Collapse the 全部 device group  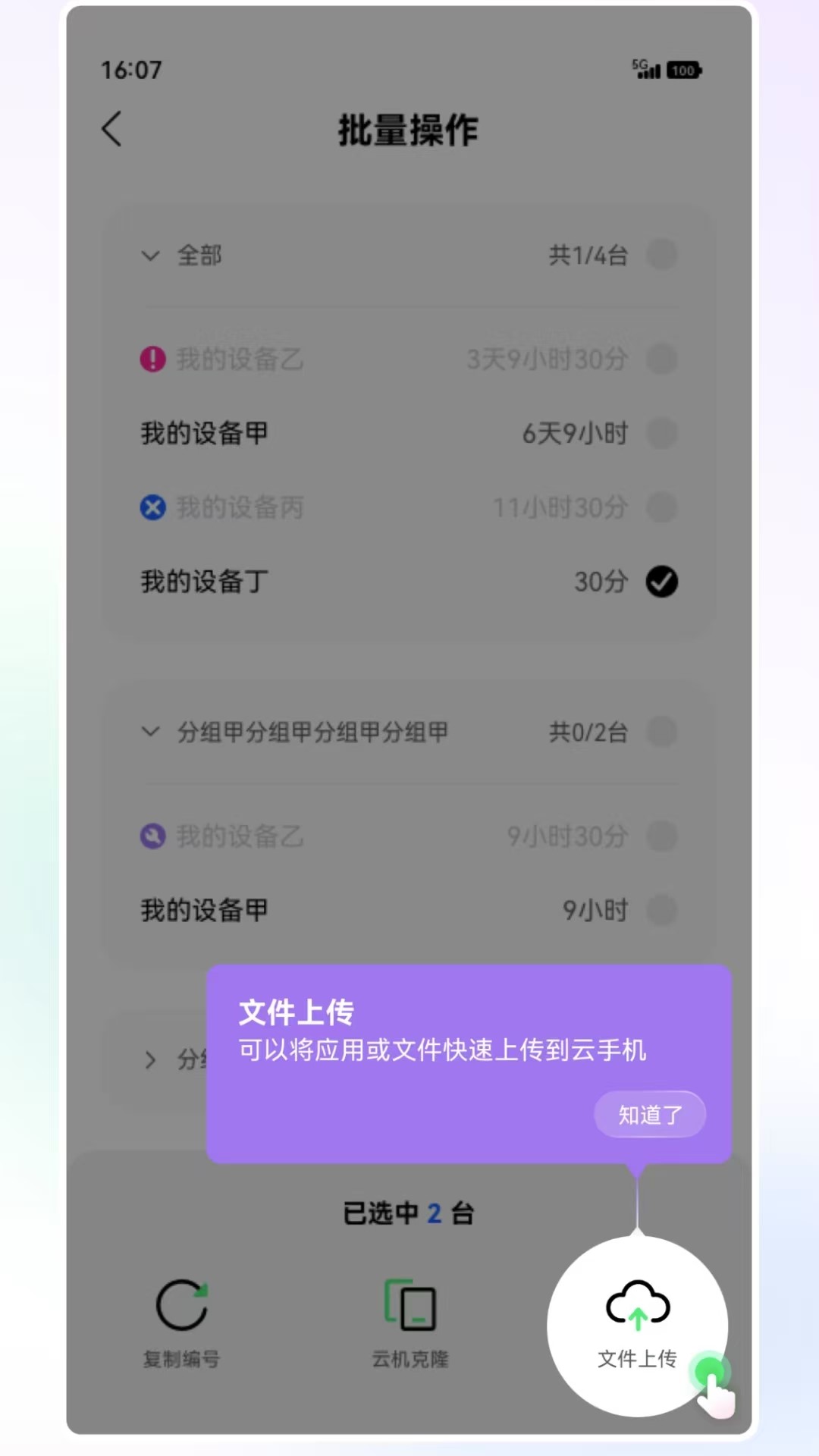tap(149, 256)
